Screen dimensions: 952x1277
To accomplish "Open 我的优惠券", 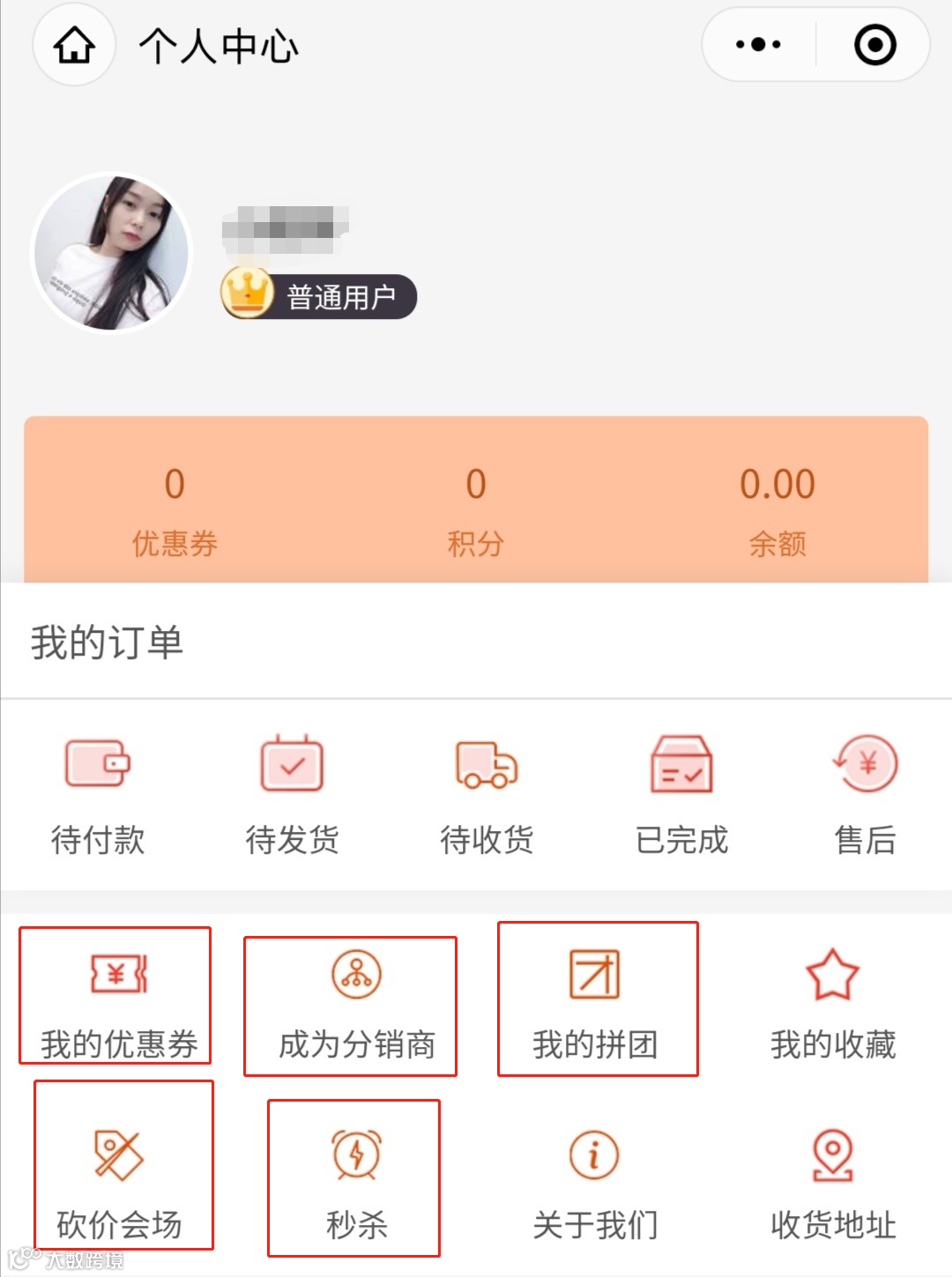I will [x=119, y=1003].
